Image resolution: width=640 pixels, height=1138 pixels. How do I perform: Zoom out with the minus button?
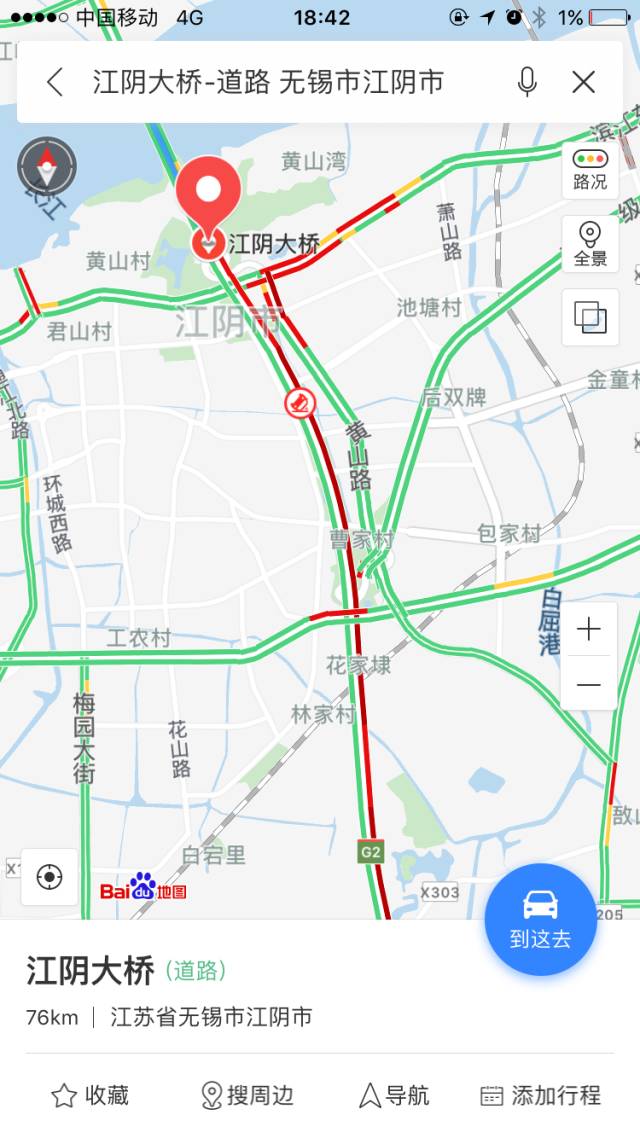pos(588,684)
